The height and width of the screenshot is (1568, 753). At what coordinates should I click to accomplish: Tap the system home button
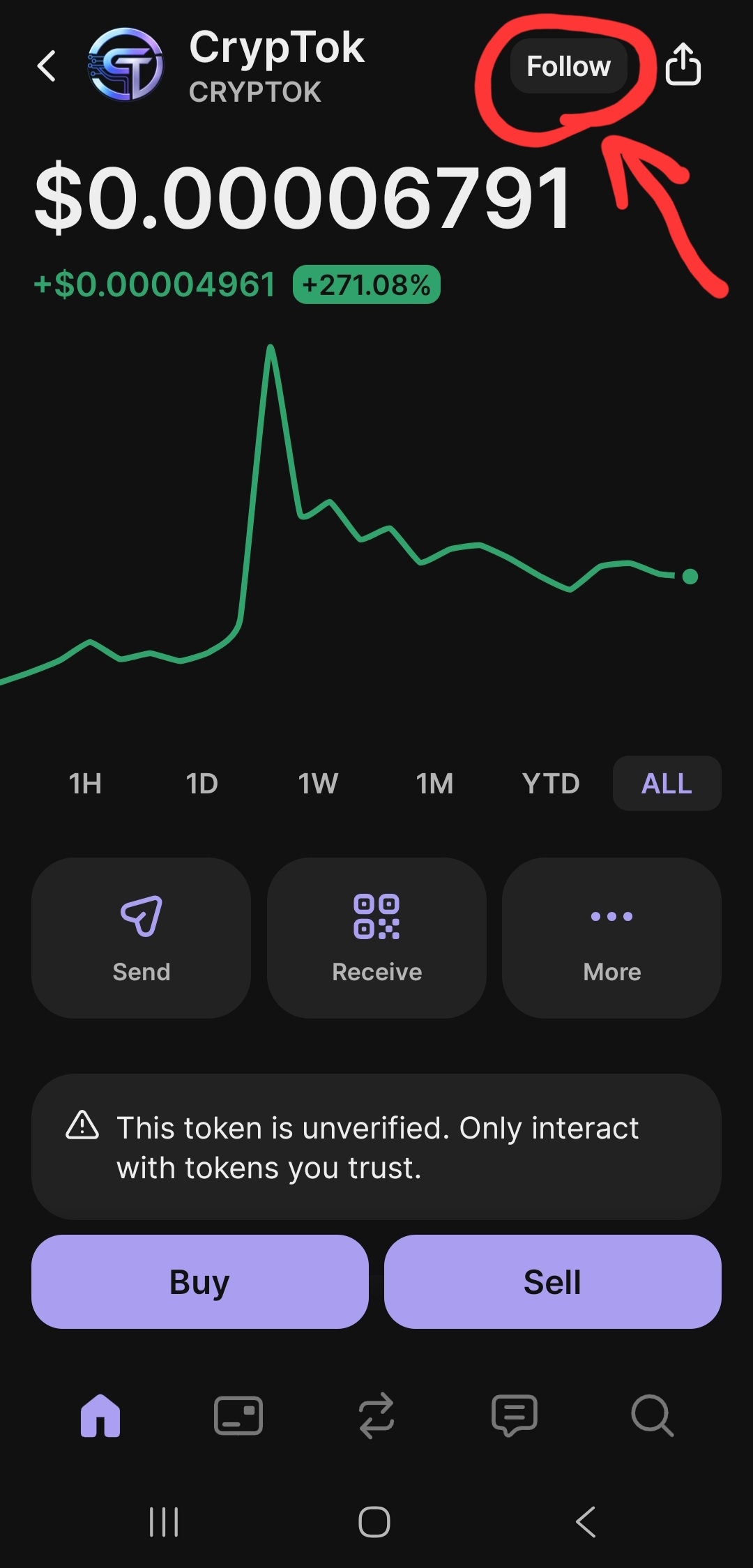click(x=374, y=1521)
